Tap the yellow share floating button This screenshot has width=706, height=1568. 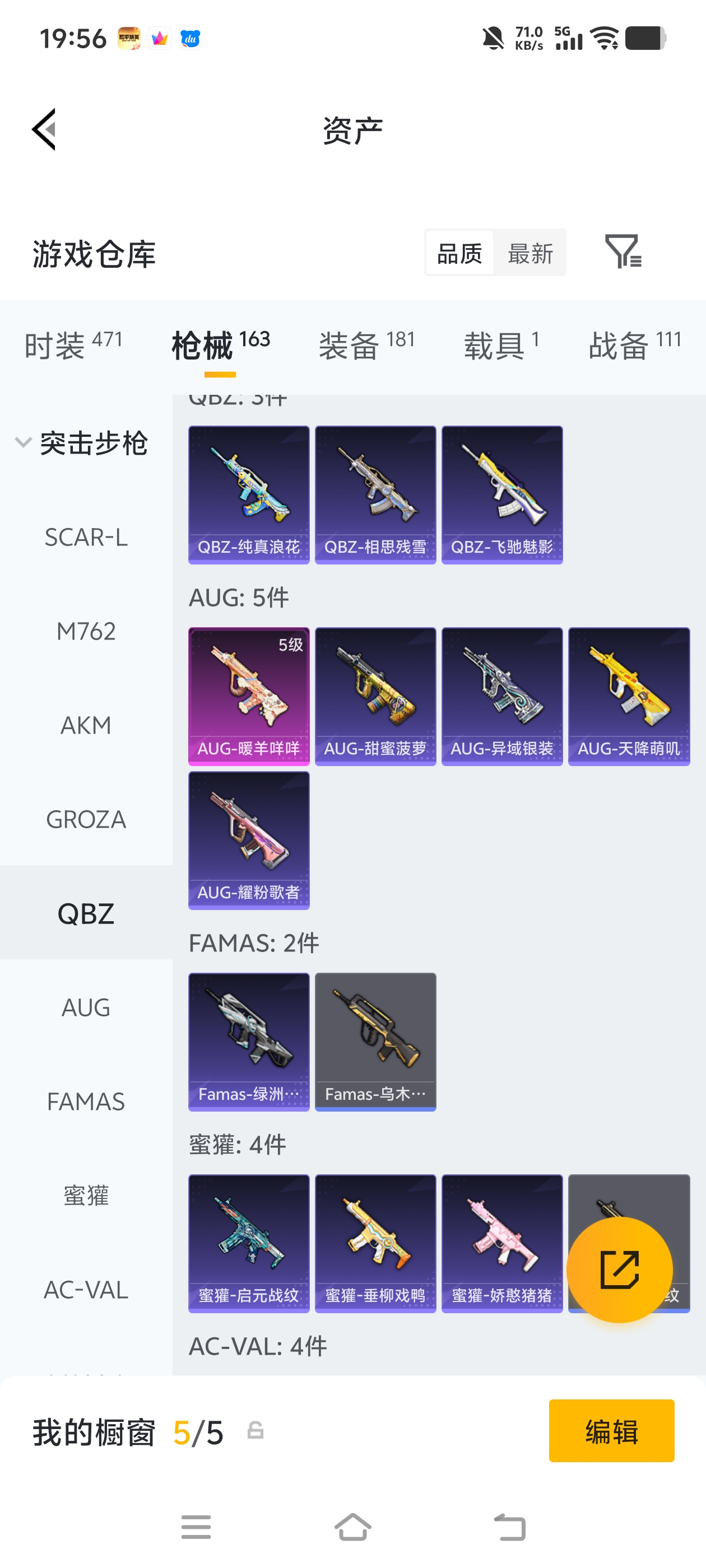[619, 1269]
